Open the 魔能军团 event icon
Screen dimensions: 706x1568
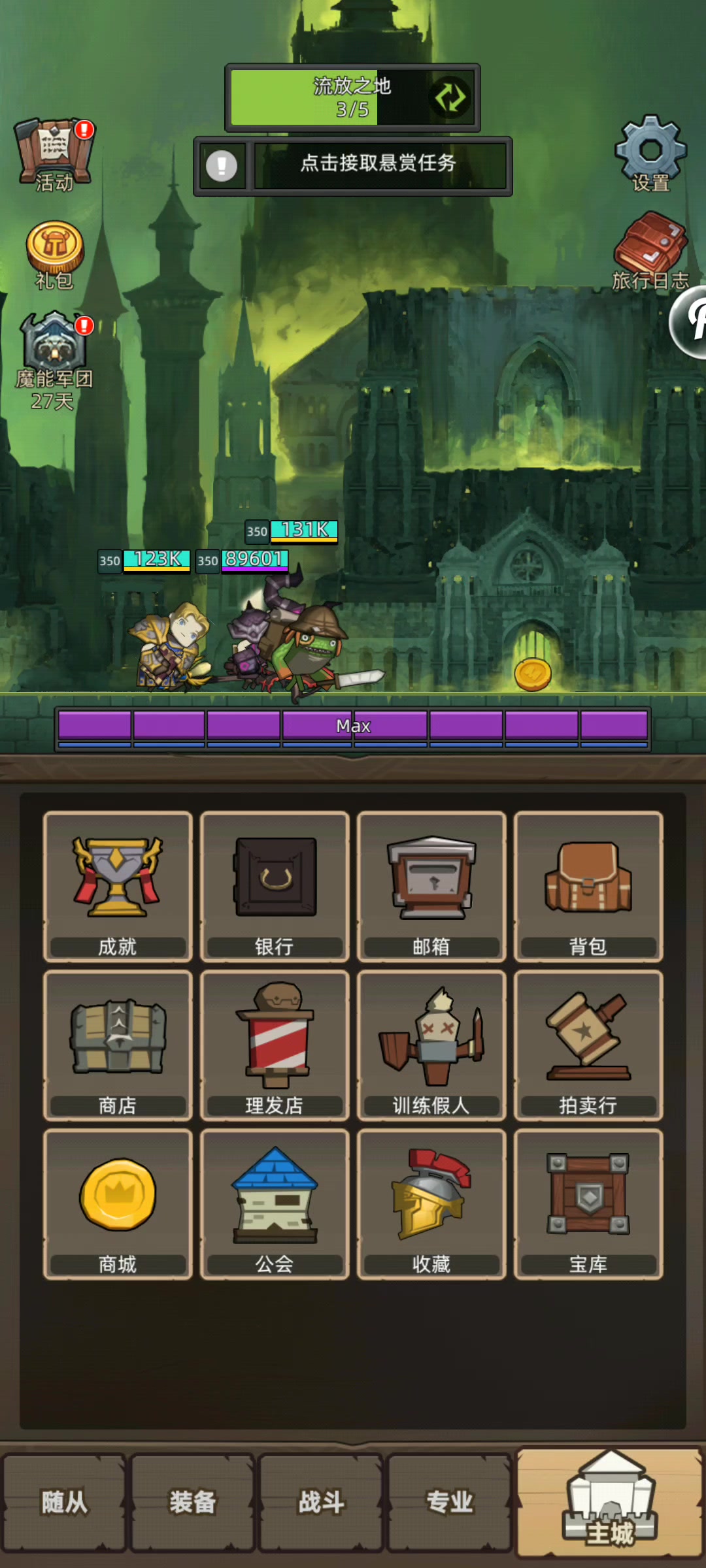[55, 358]
